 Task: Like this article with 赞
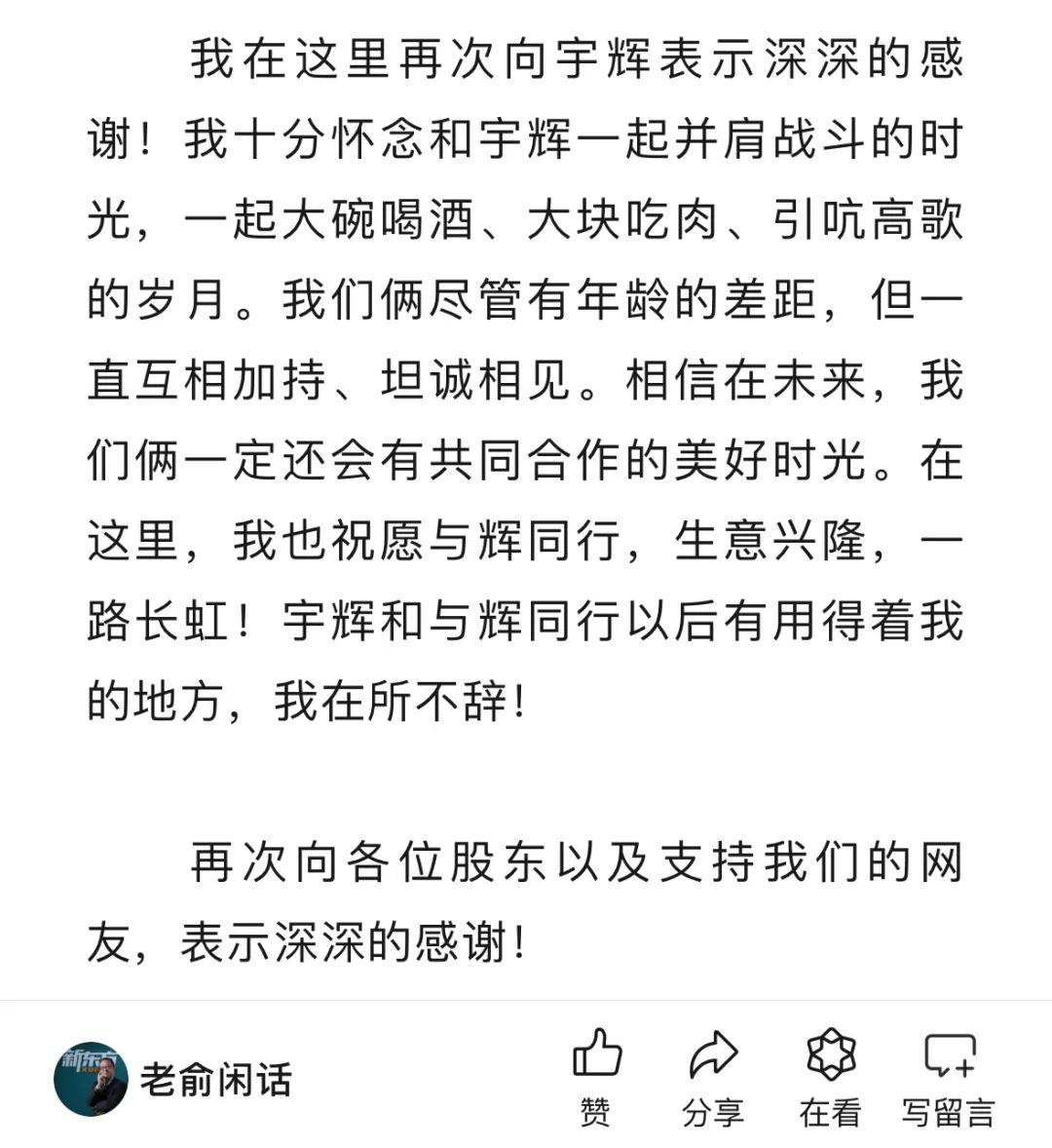point(596,1076)
